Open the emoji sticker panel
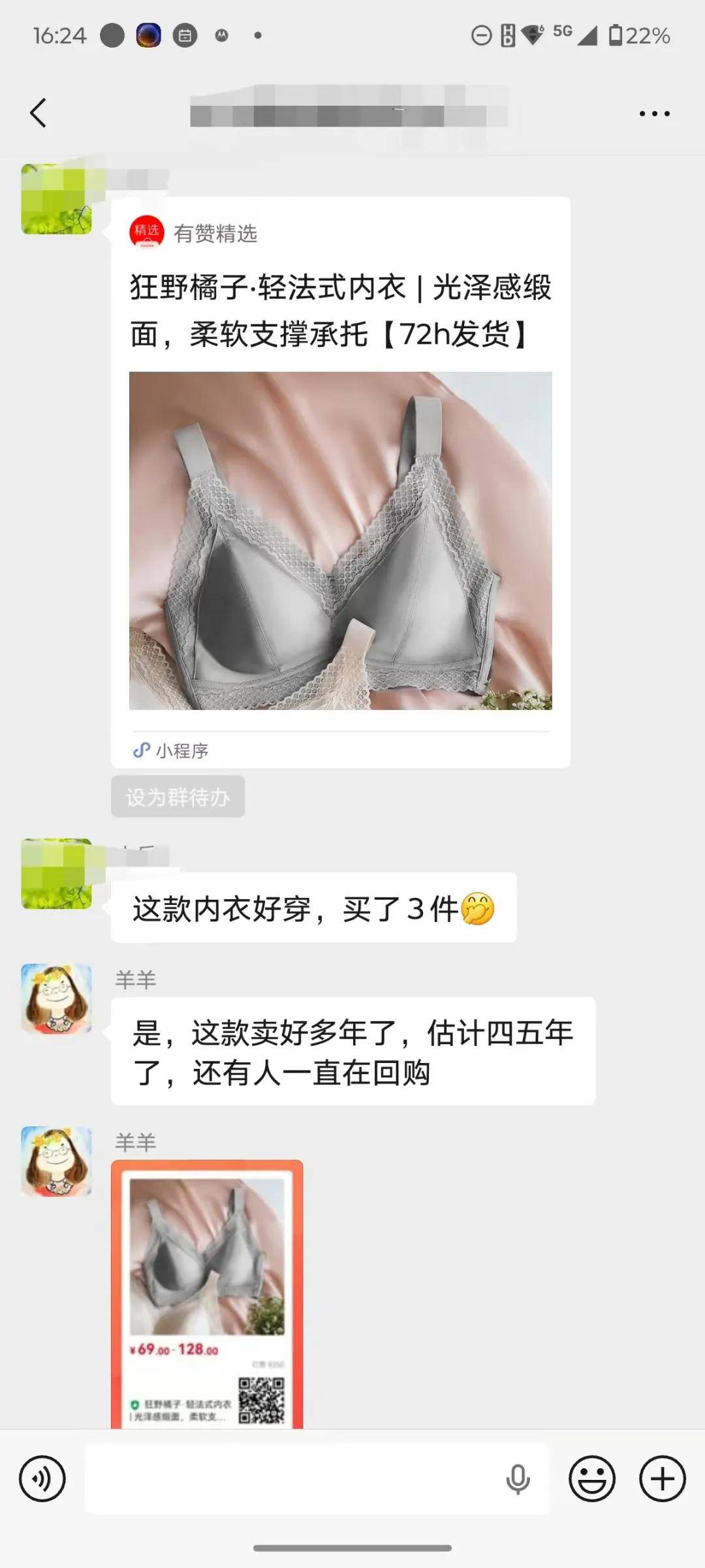Image resolution: width=705 pixels, height=1568 pixels. tap(592, 1479)
